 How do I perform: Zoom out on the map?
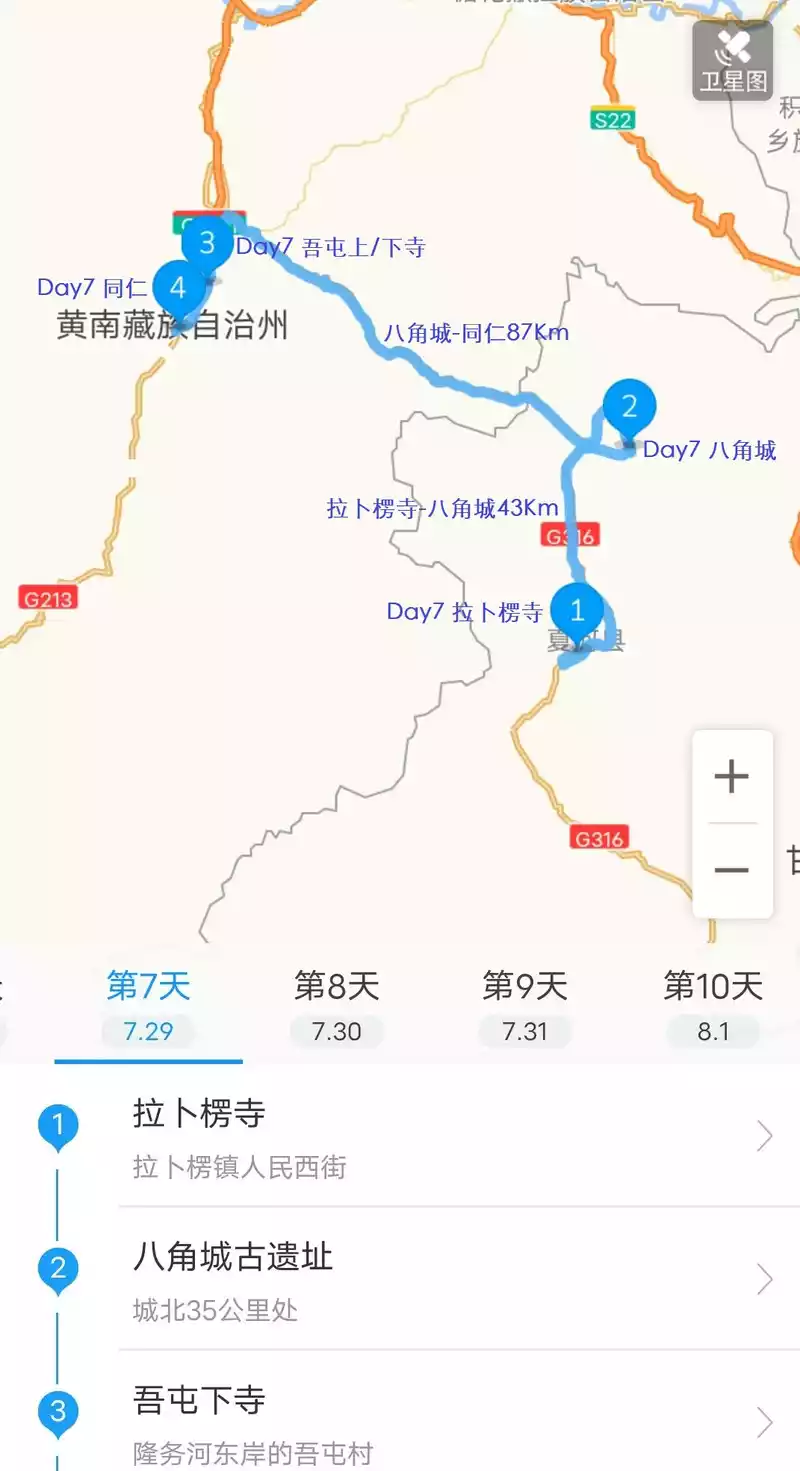click(x=732, y=870)
